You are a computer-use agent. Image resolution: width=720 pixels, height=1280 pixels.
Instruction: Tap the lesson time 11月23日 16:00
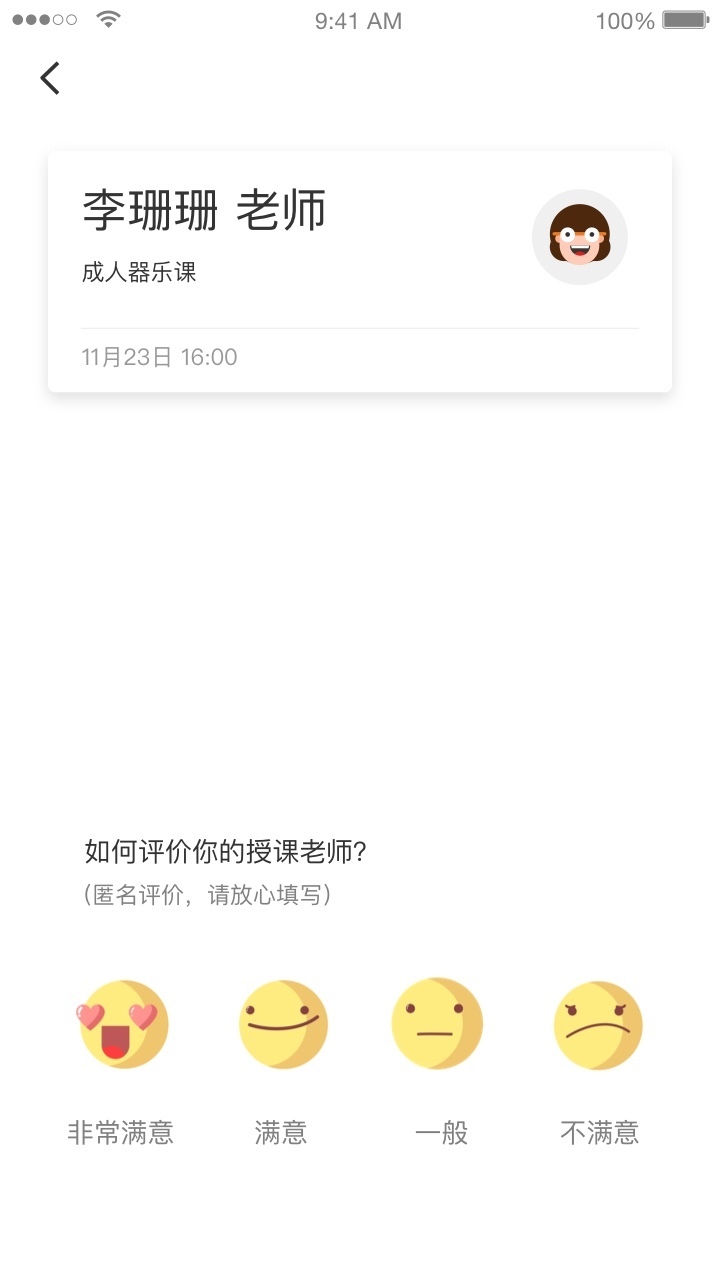(160, 356)
